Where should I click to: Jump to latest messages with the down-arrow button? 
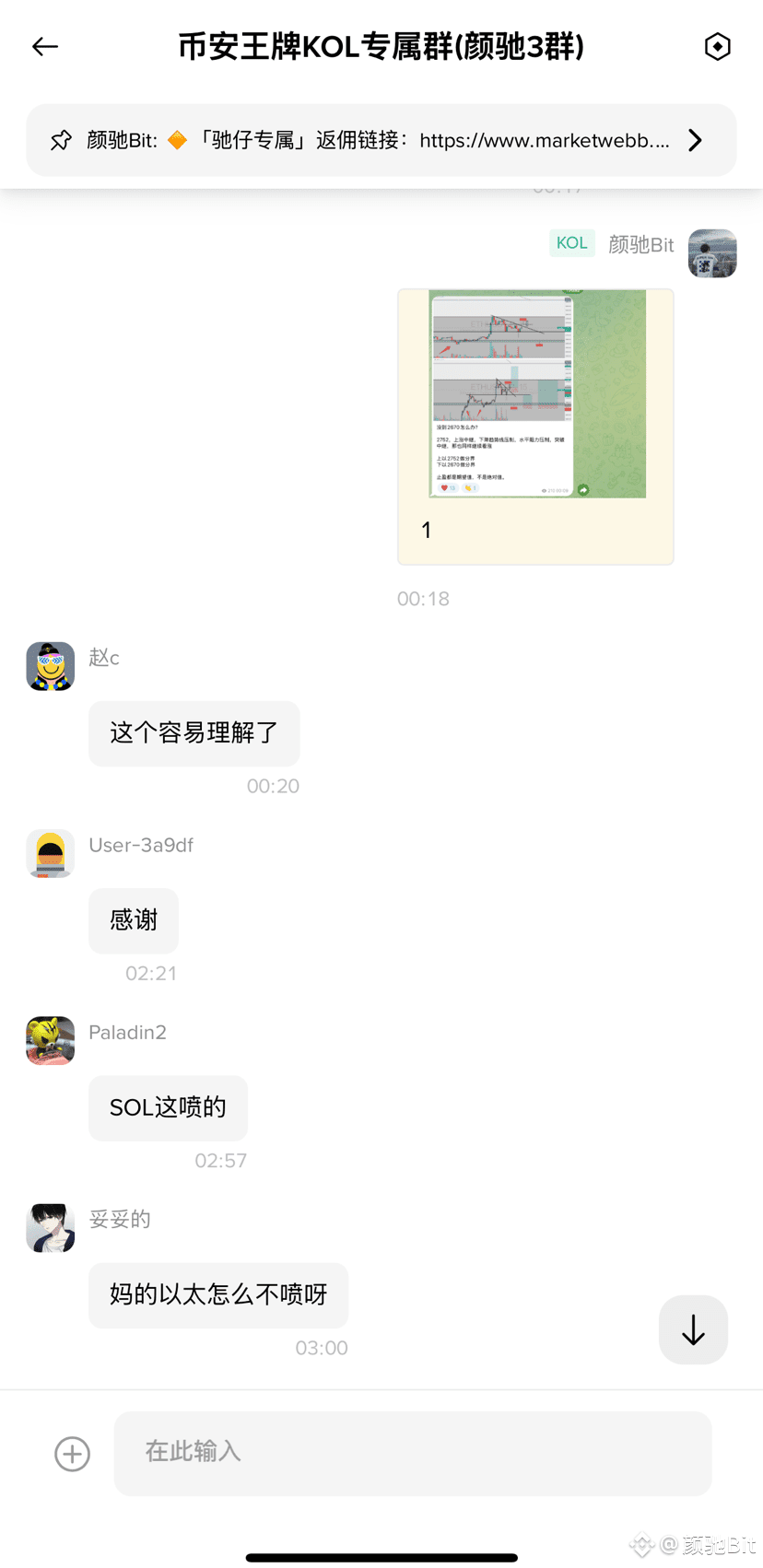click(692, 1329)
